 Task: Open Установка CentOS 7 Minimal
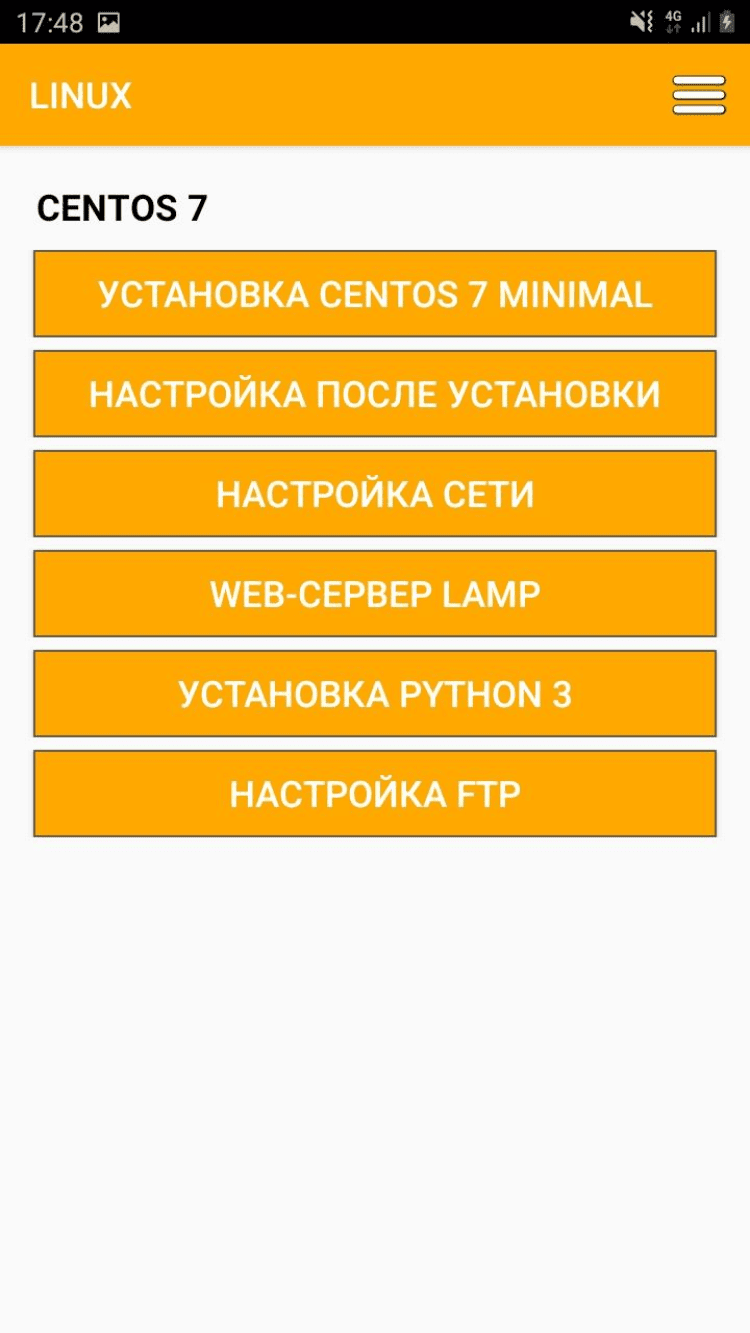(375, 294)
